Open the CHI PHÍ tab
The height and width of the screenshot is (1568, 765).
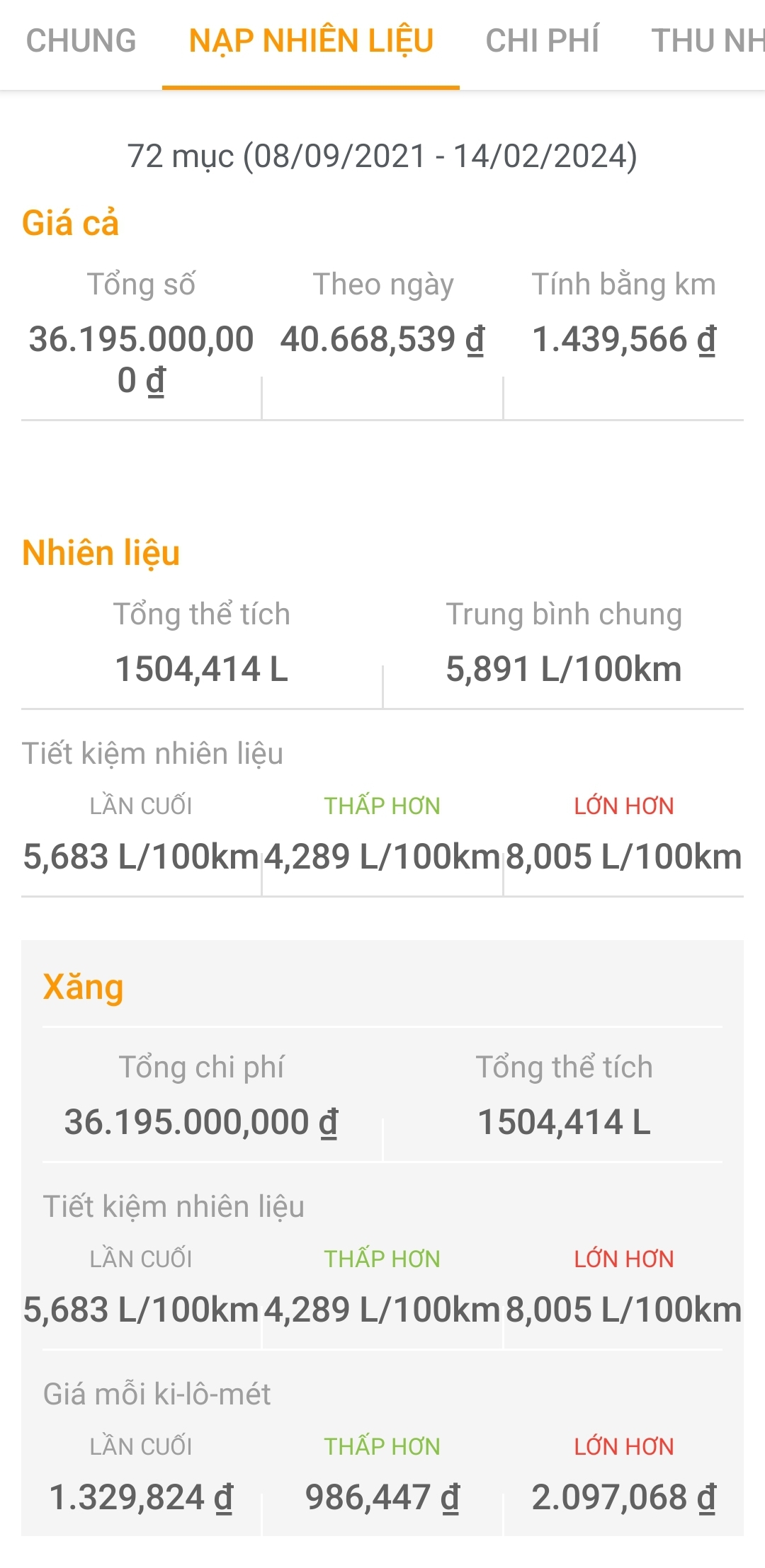pyautogui.click(x=542, y=41)
